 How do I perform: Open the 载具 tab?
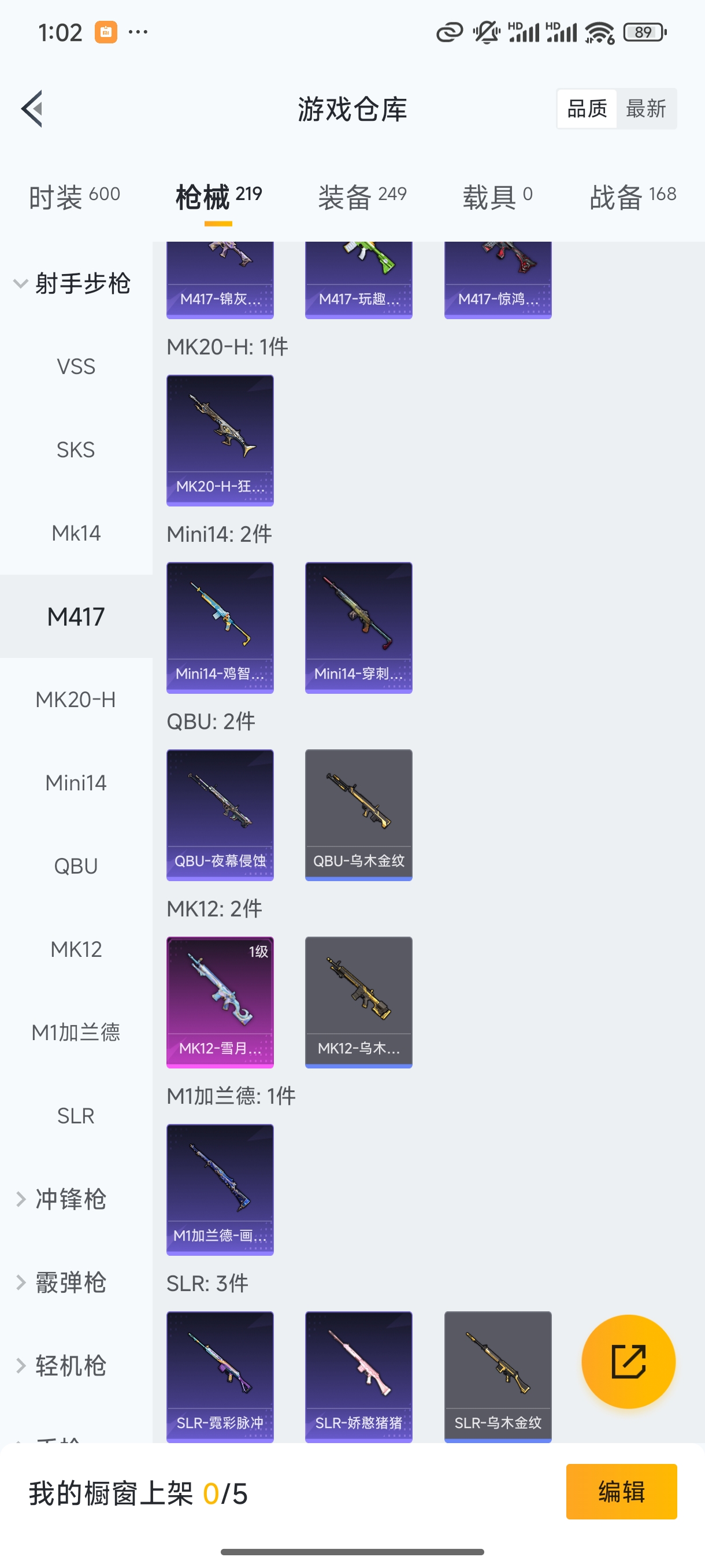tap(497, 197)
